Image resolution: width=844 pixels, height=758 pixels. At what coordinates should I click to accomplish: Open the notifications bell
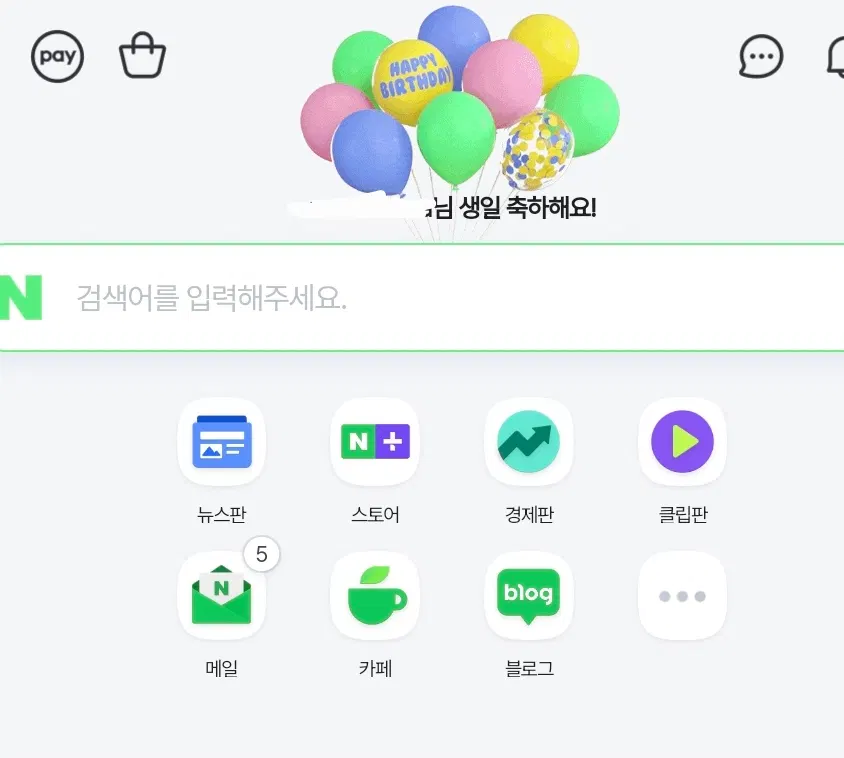tap(835, 57)
